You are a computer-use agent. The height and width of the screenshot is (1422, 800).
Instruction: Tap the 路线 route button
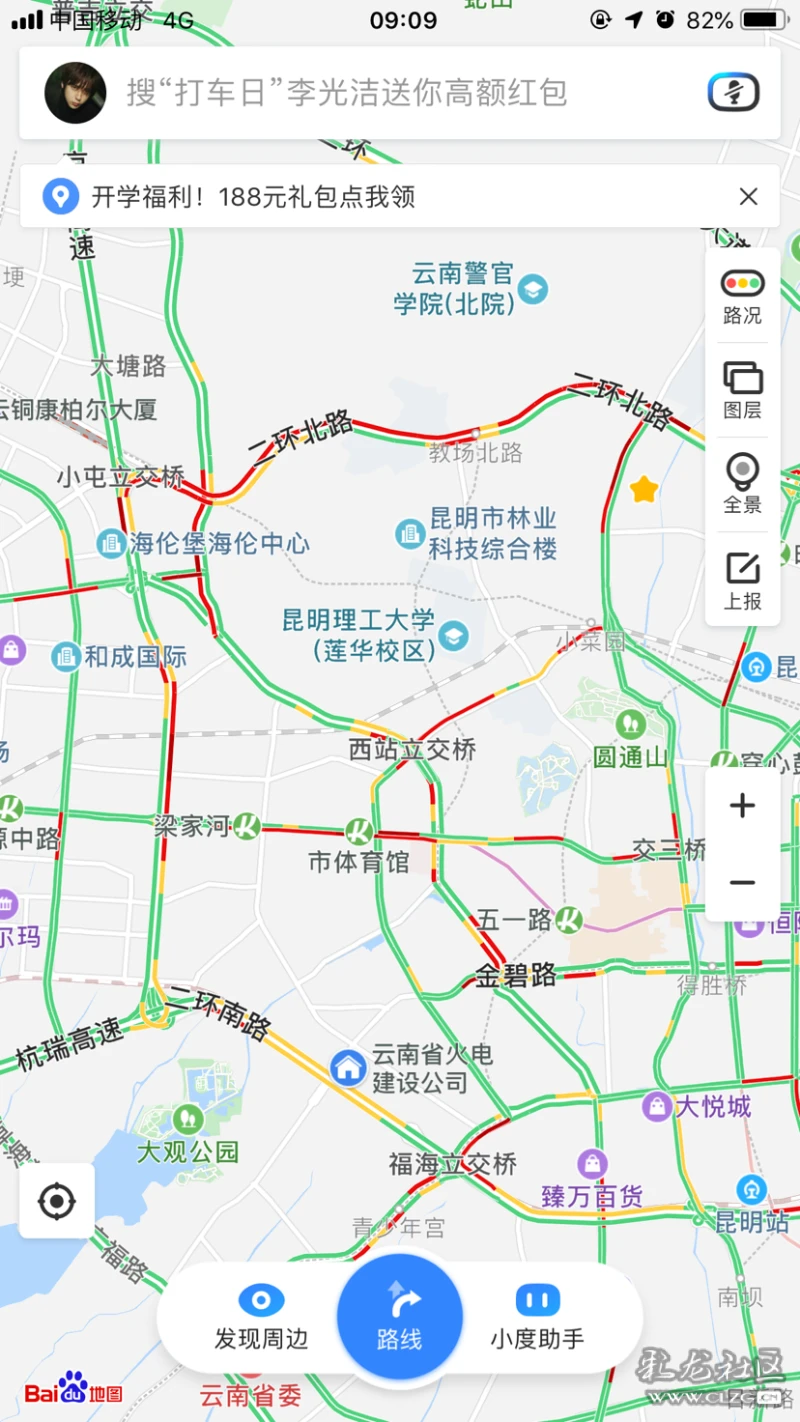tap(400, 1316)
